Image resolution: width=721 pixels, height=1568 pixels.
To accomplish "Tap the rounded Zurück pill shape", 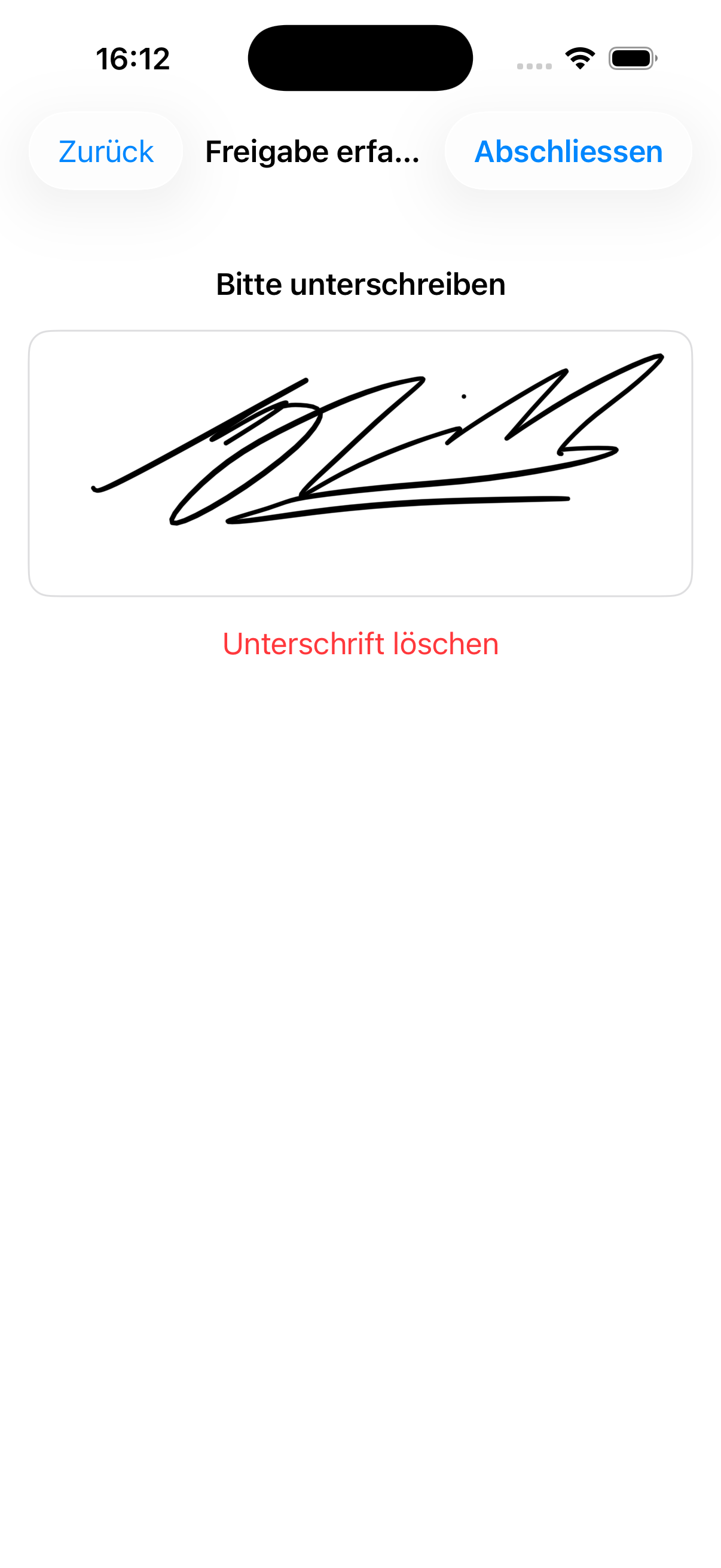I will (x=106, y=151).
